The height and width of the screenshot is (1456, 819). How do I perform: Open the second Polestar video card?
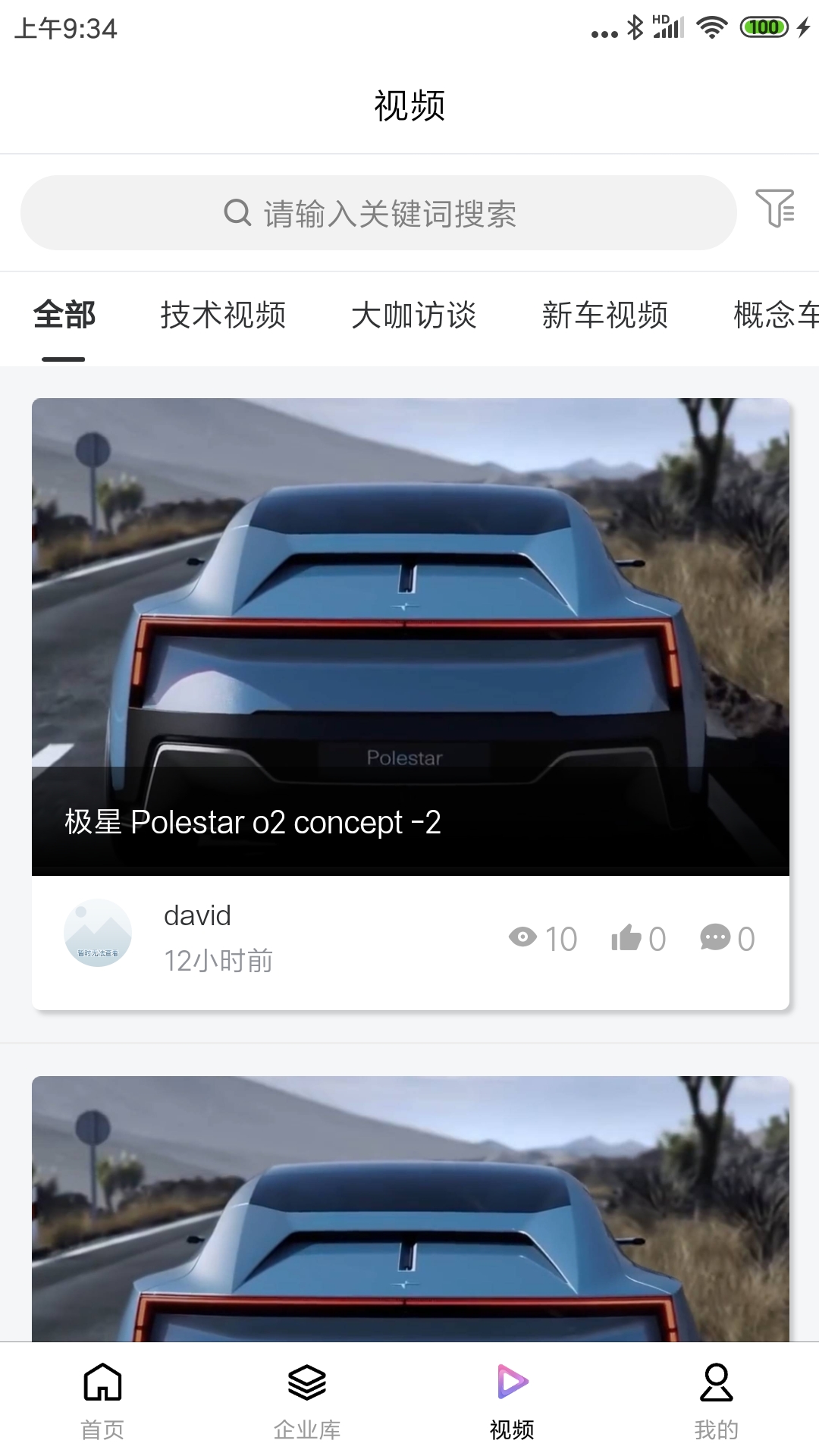pyautogui.click(x=410, y=1209)
